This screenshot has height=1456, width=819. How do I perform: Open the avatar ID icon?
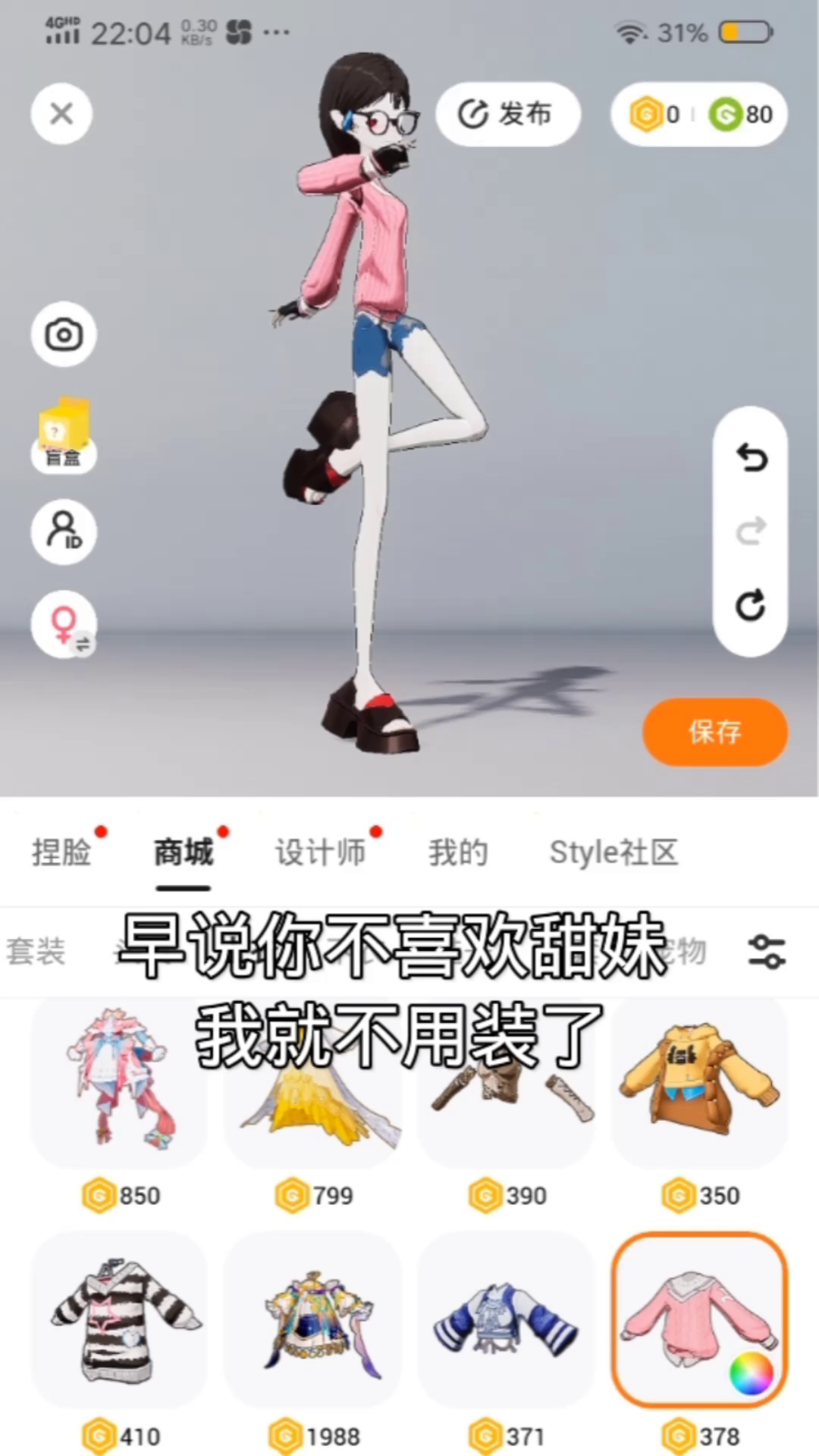click(x=64, y=531)
